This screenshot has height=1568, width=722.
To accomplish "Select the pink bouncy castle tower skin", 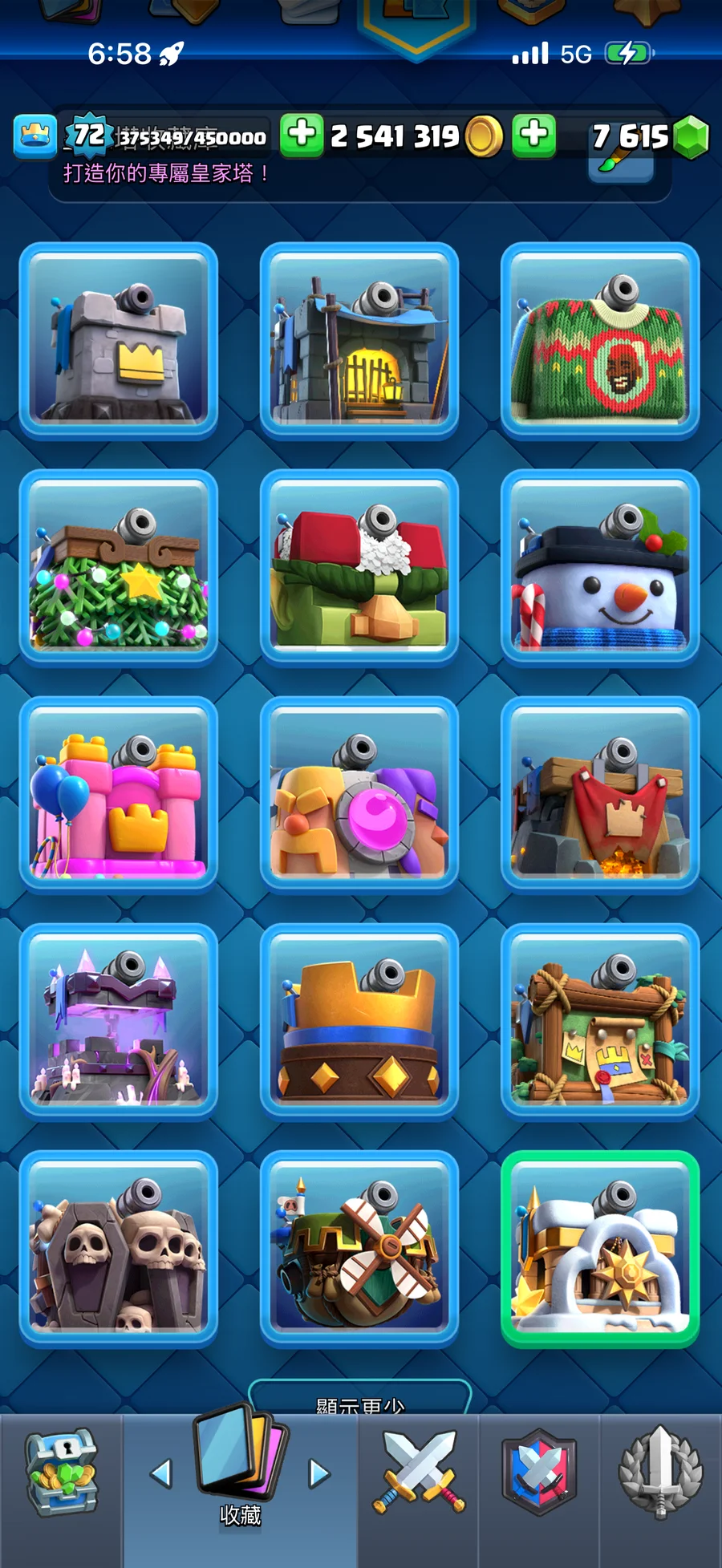I will click(119, 794).
